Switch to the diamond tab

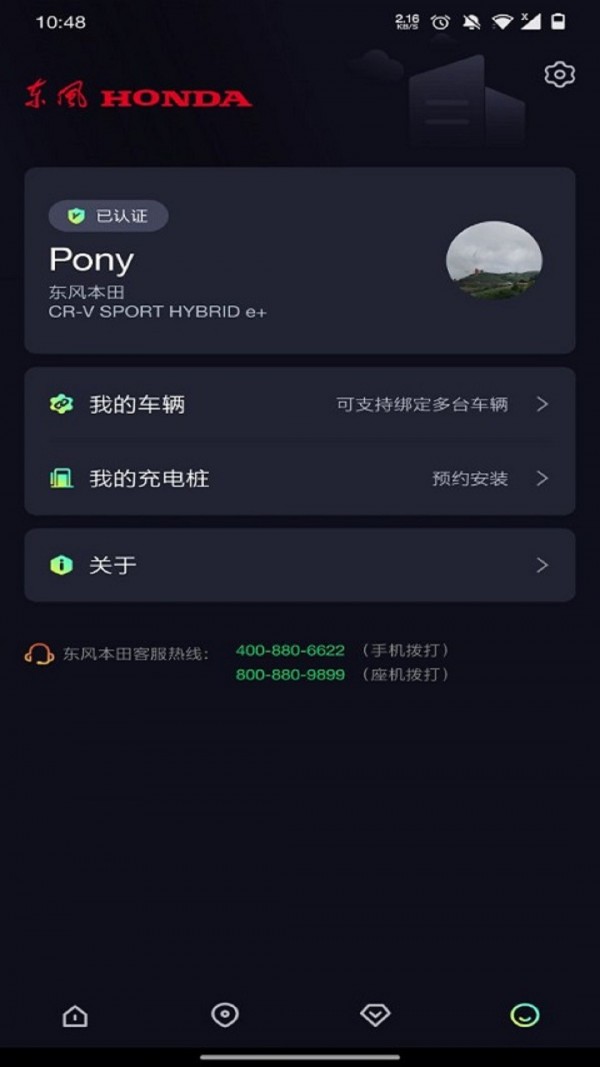click(375, 1016)
